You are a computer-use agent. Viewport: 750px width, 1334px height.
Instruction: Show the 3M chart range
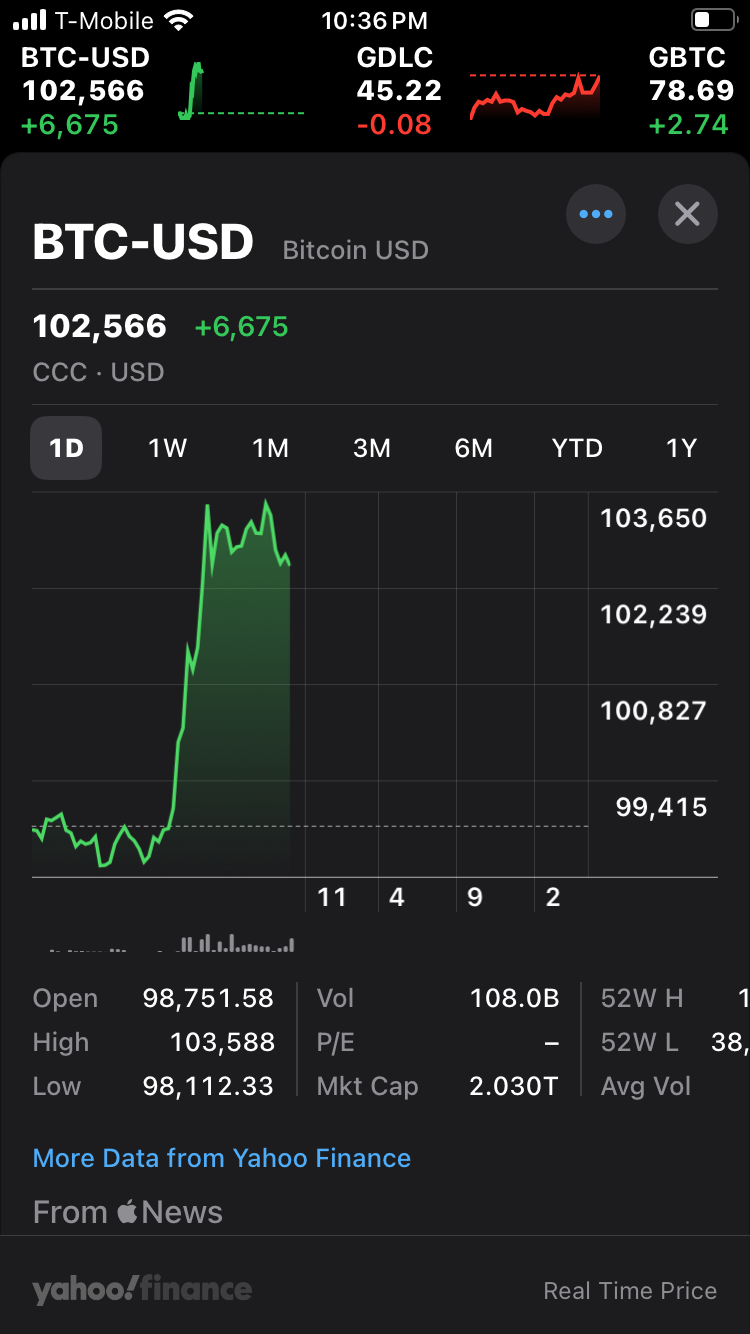click(x=372, y=448)
